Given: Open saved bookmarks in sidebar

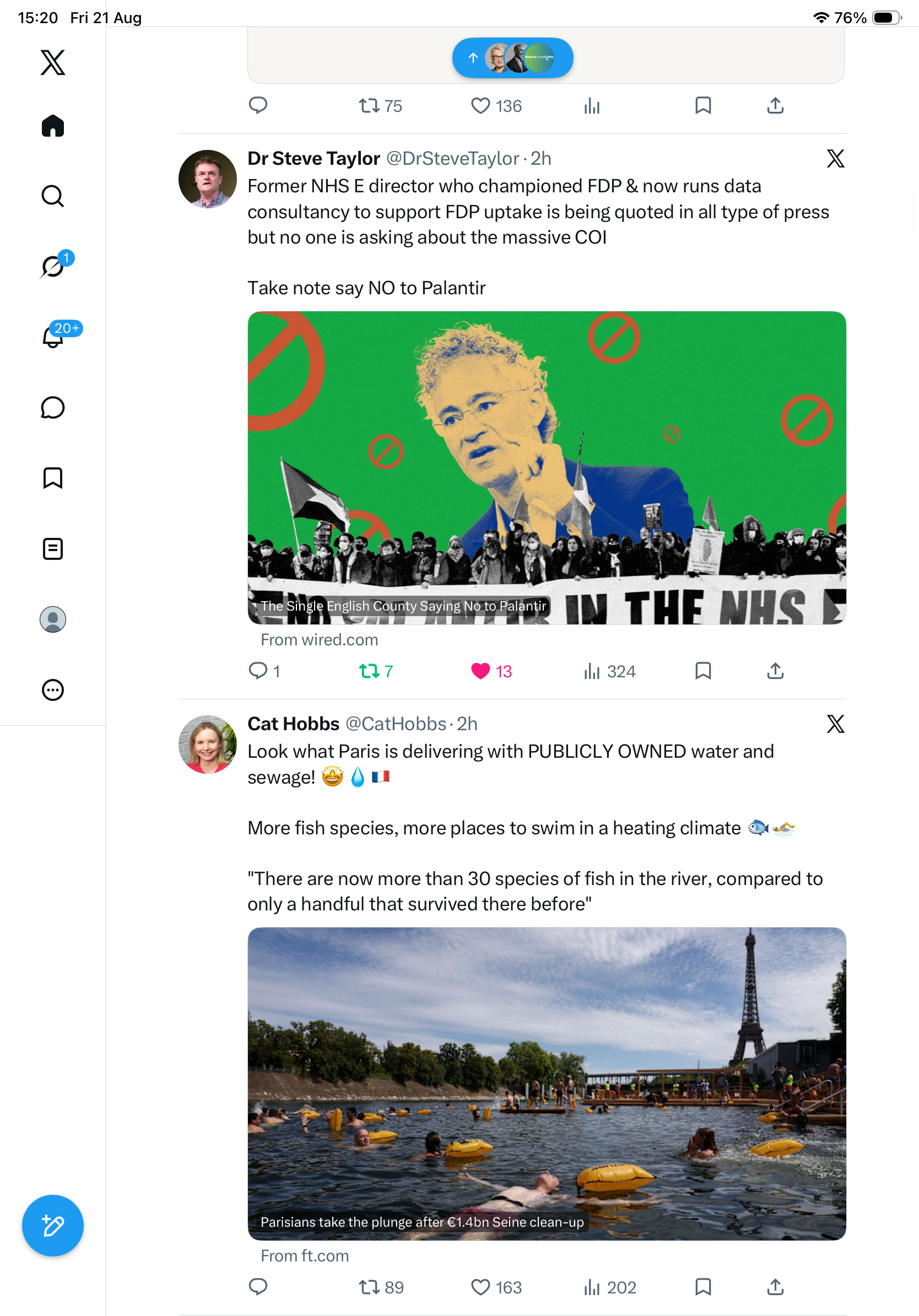Looking at the screenshot, I should 53,478.
